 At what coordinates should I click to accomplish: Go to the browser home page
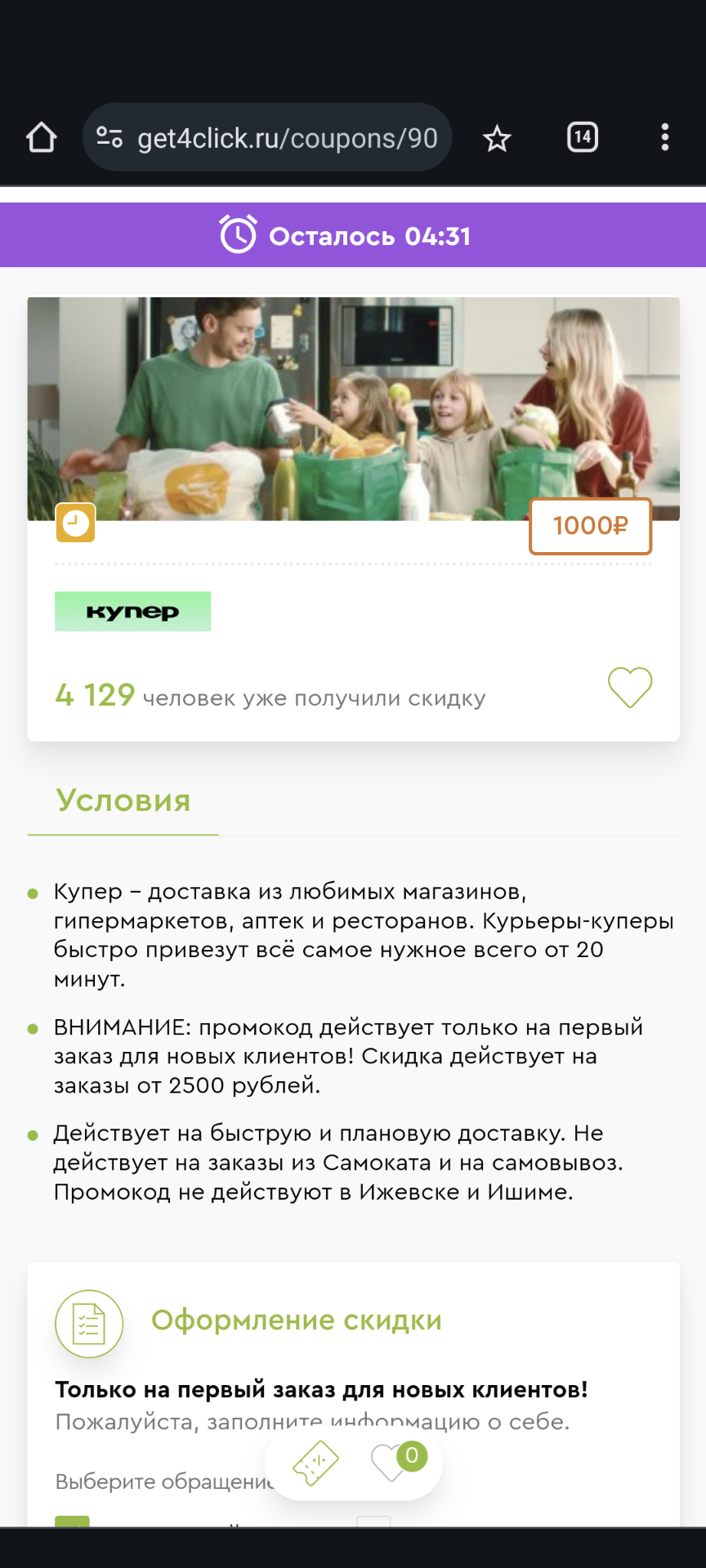point(42,137)
